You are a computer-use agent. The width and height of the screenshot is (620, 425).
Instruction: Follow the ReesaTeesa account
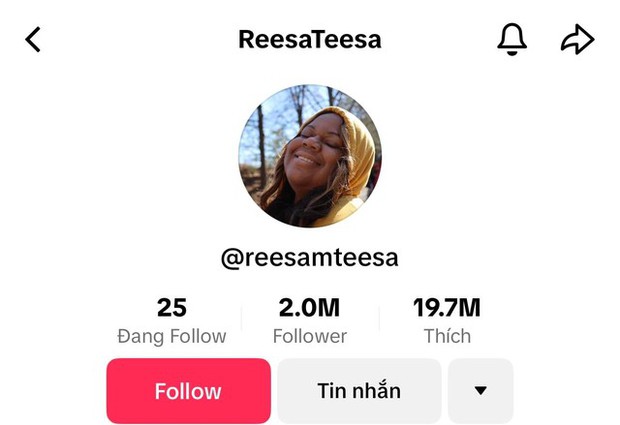click(x=188, y=391)
